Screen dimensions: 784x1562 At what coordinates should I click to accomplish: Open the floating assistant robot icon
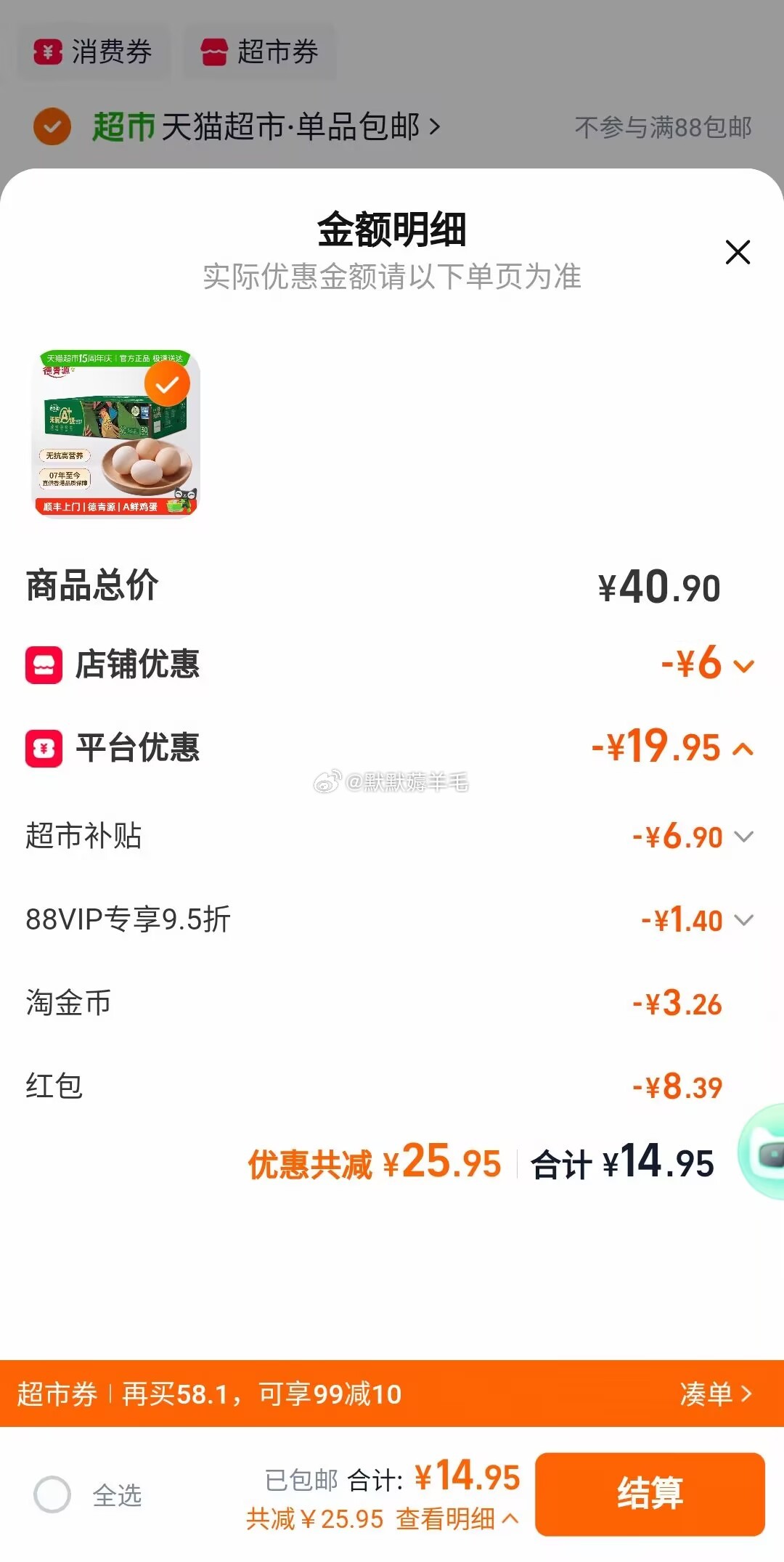(766, 1152)
